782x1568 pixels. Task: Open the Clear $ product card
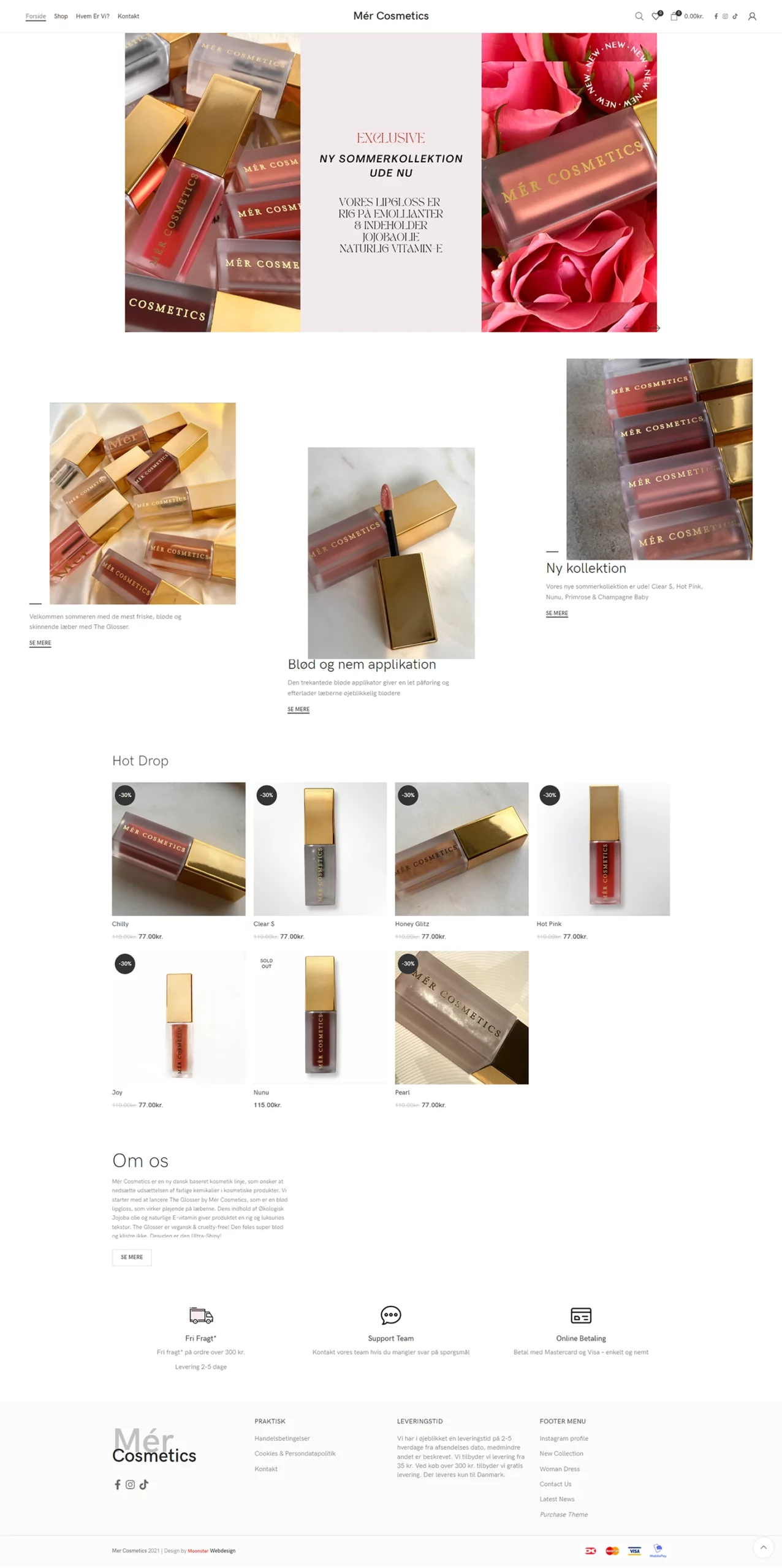[320, 848]
